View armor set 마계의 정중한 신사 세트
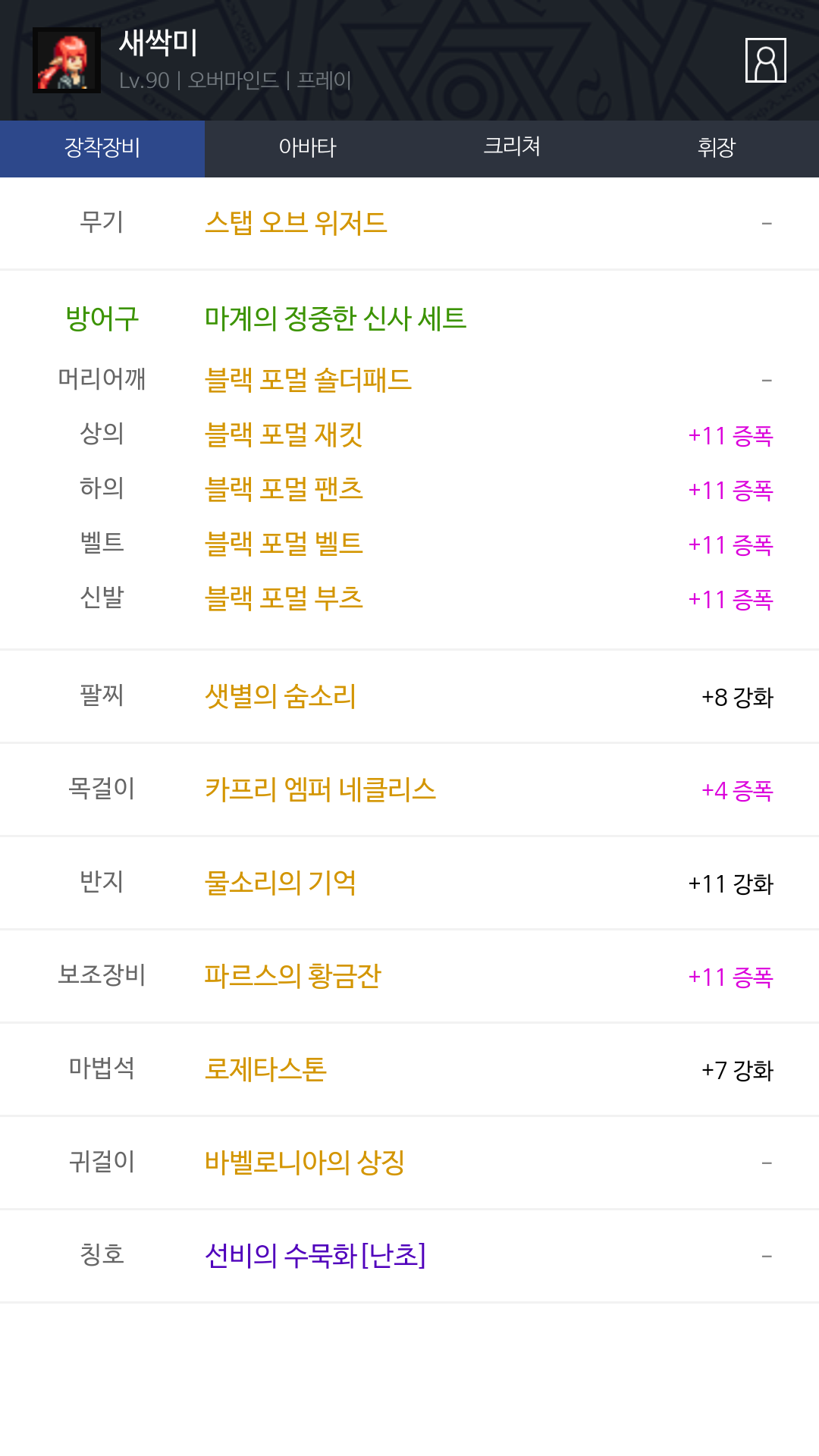The image size is (819, 1456). coord(335,318)
